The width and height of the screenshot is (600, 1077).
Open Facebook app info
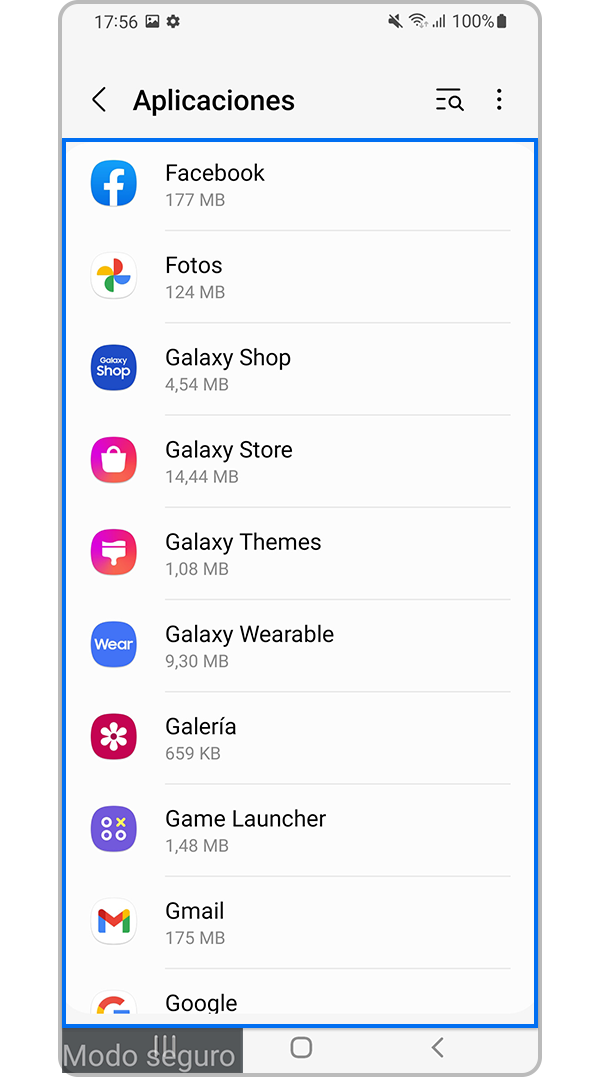click(x=300, y=185)
